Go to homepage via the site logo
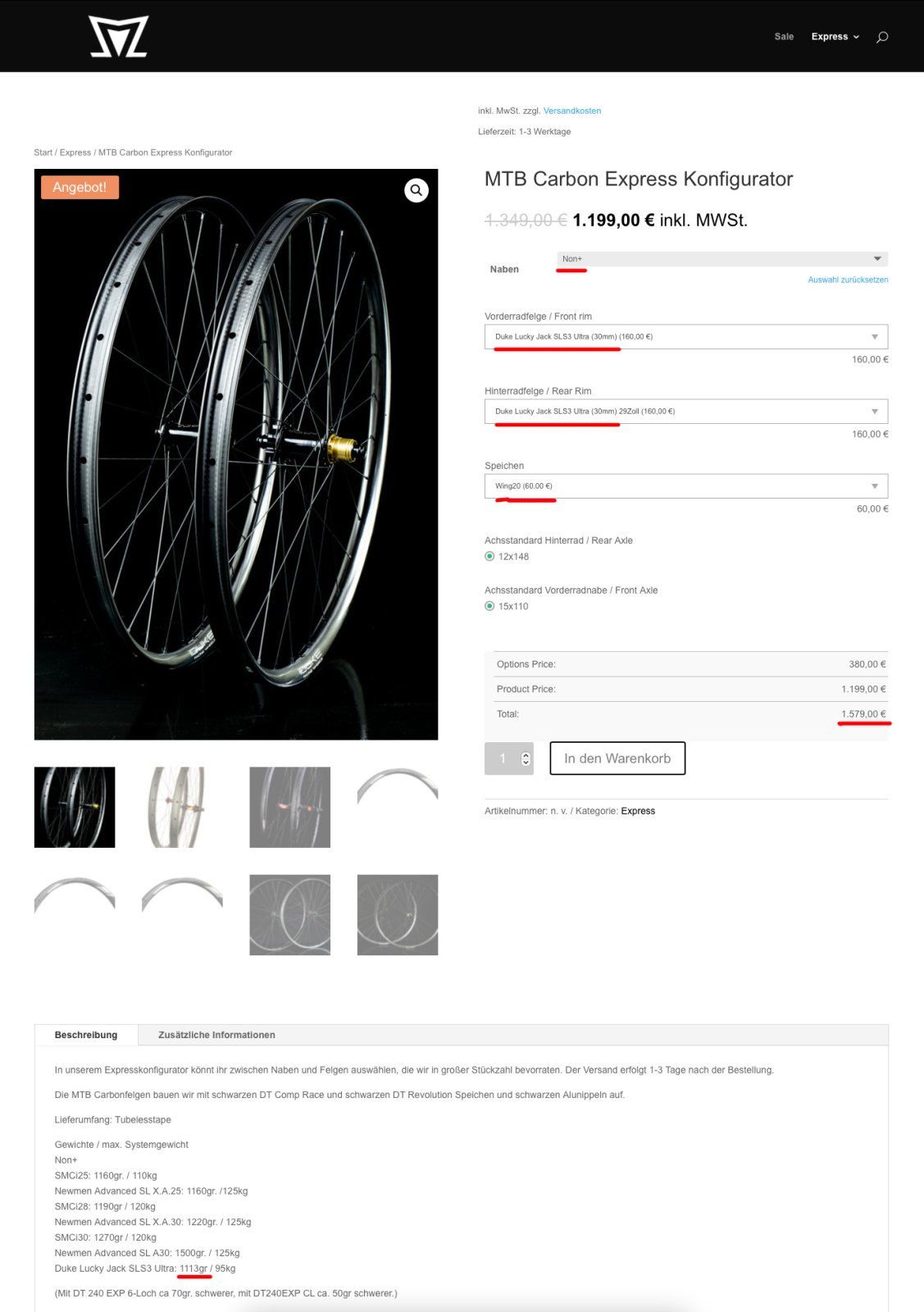The width and height of the screenshot is (924, 1312). click(x=119, y=37)
